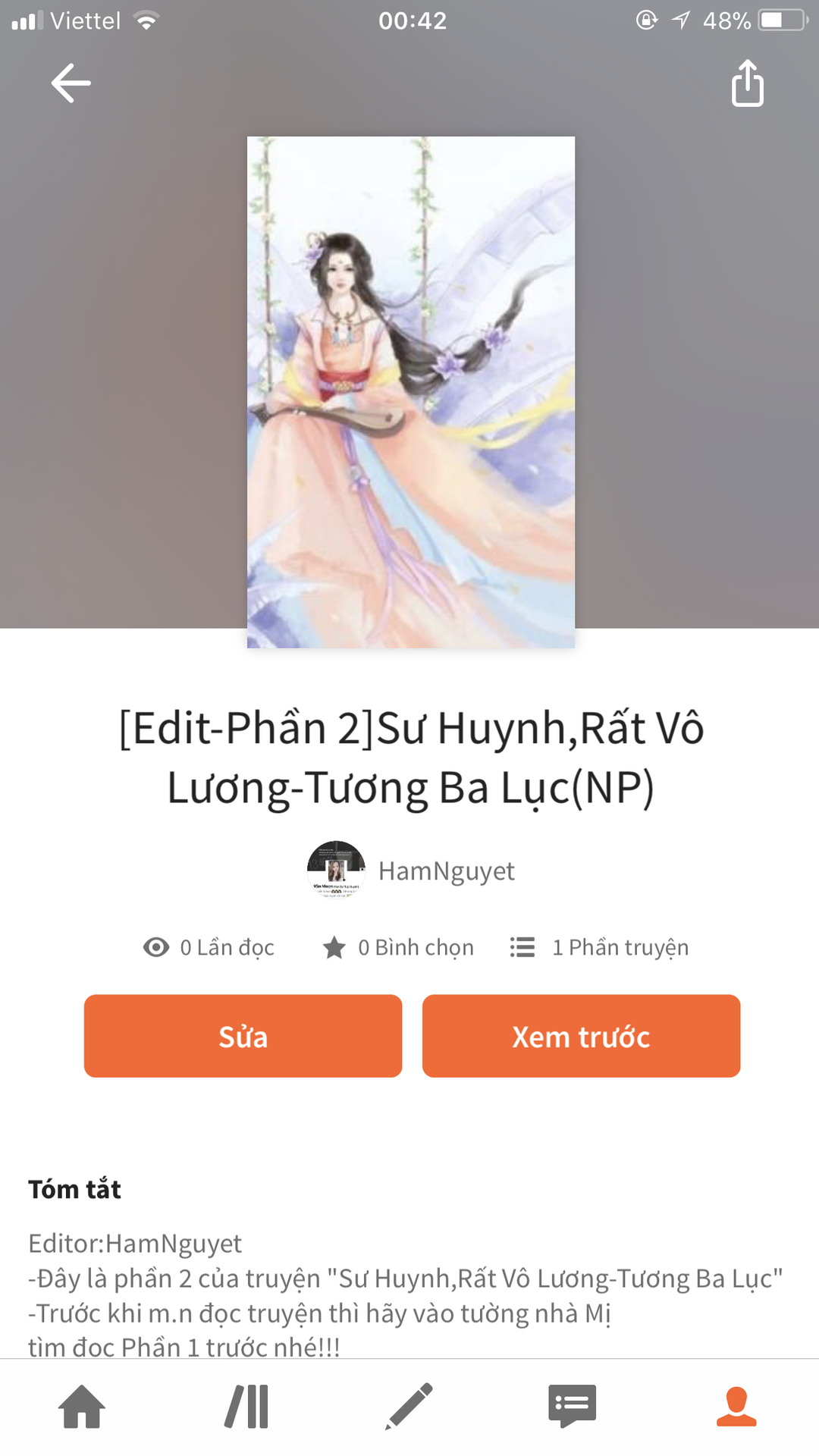Screen dimensions: 819x1456
Task: View the 1 Phần truyện parts list
Action: [x=599, y=947]
